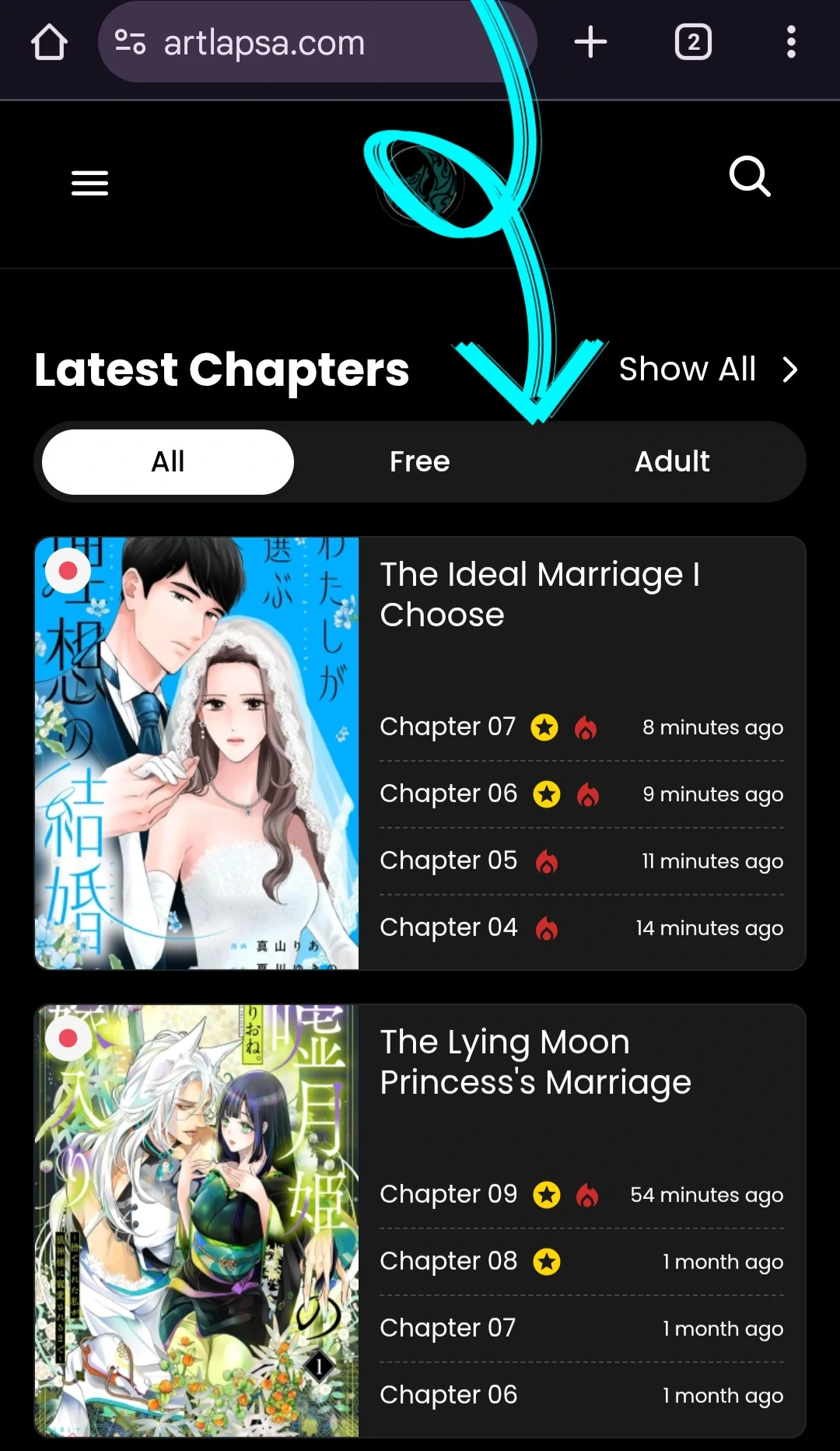The height and width of the screenshot is (1451, 840).
Task: Switch to the Free tab
Action: click(419, 461)
